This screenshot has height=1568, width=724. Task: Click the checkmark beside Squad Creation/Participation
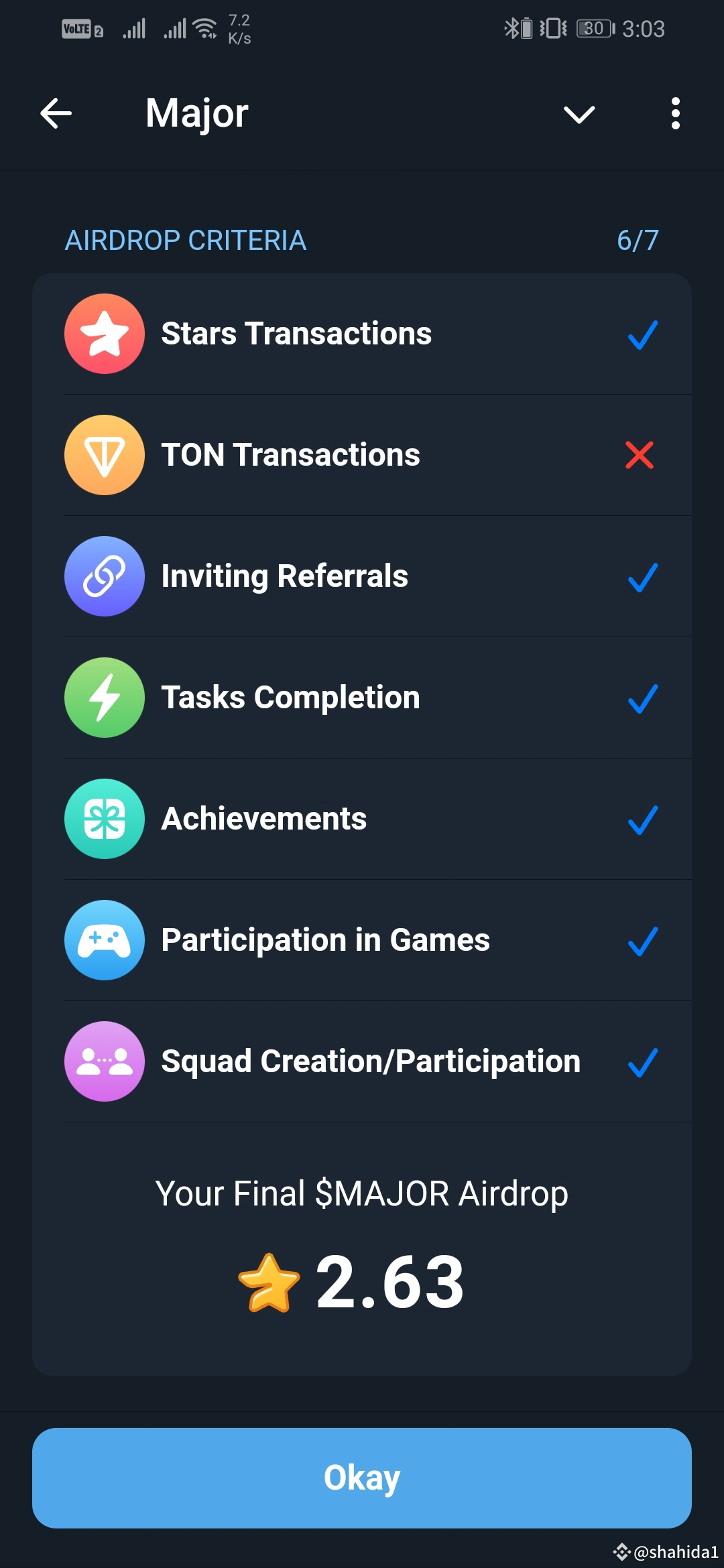(x=642, y=1063)
